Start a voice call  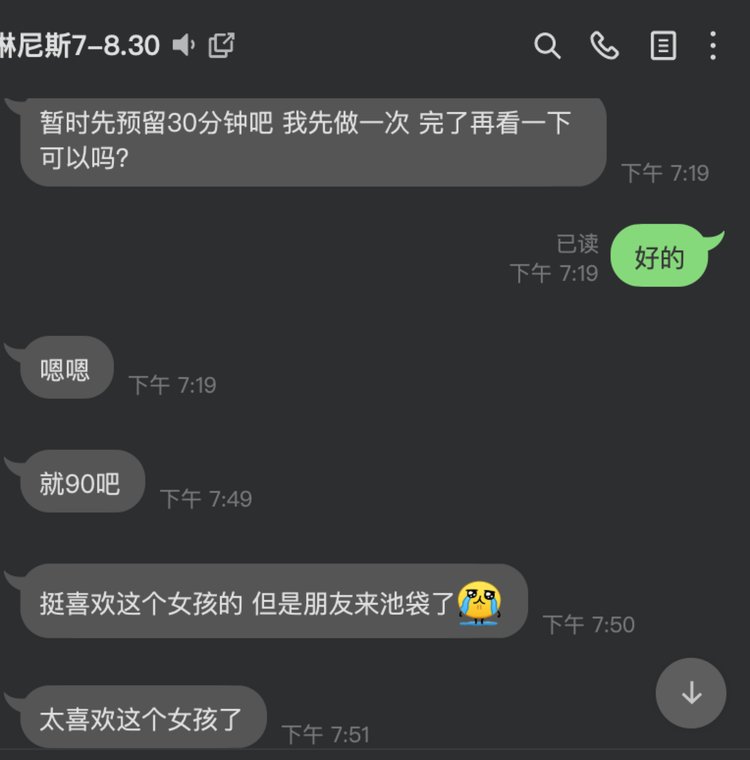point(604,45)
